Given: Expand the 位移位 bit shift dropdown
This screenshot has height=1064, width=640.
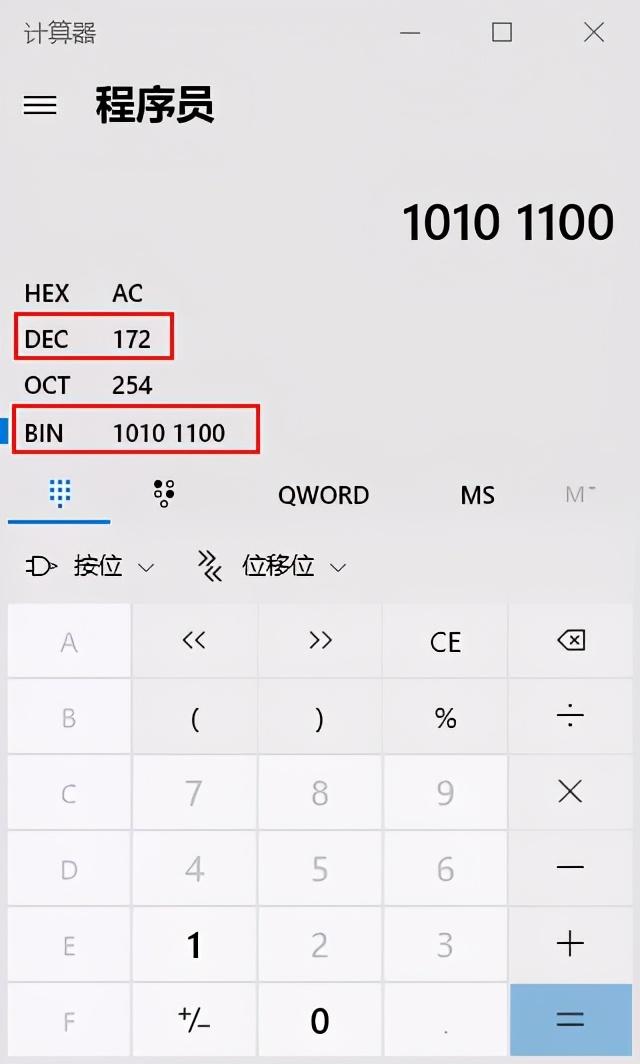Looking at the screenshot, I should 272,567.
